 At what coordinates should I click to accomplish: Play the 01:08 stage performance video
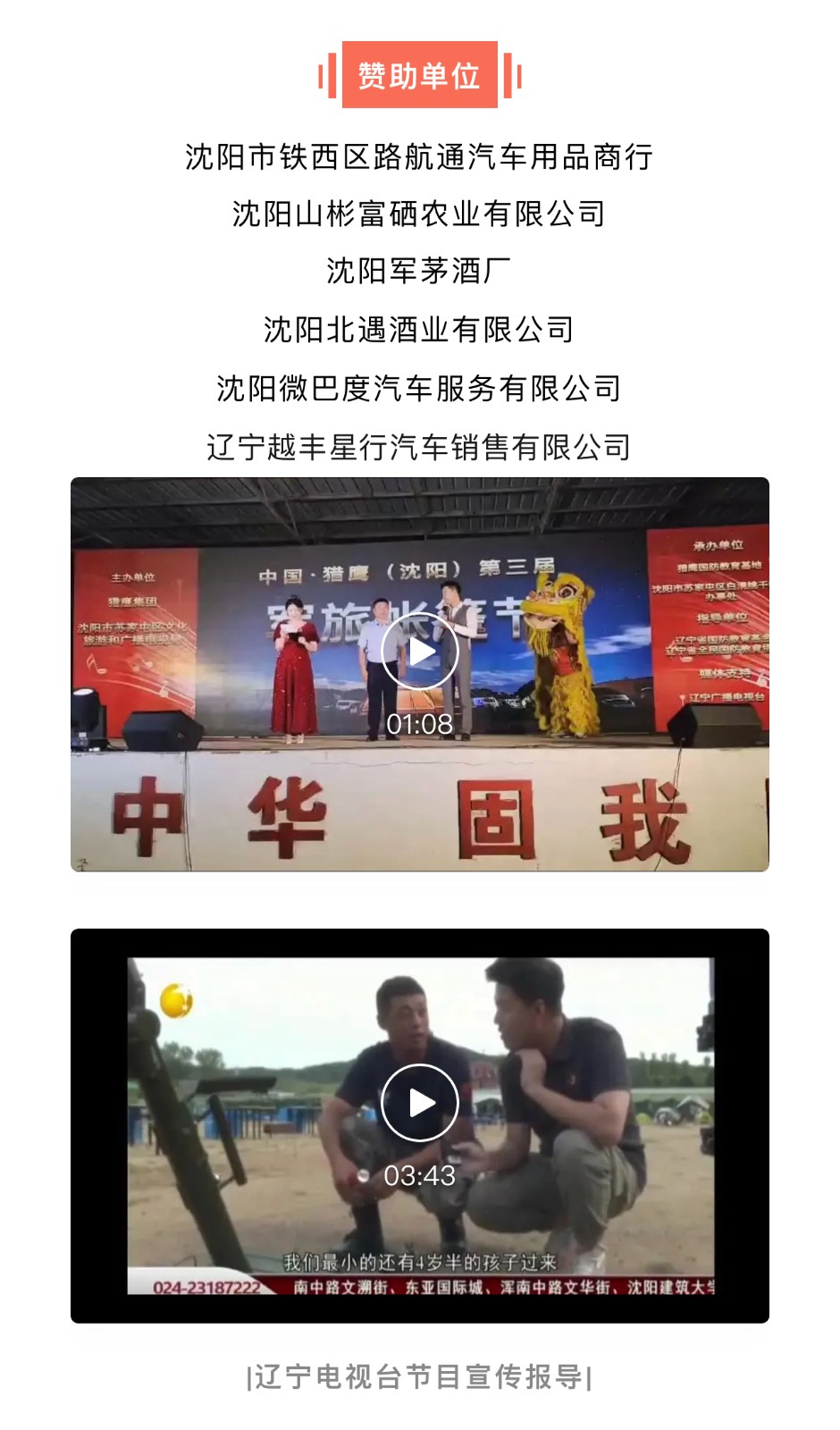click(x=419, y=652)
